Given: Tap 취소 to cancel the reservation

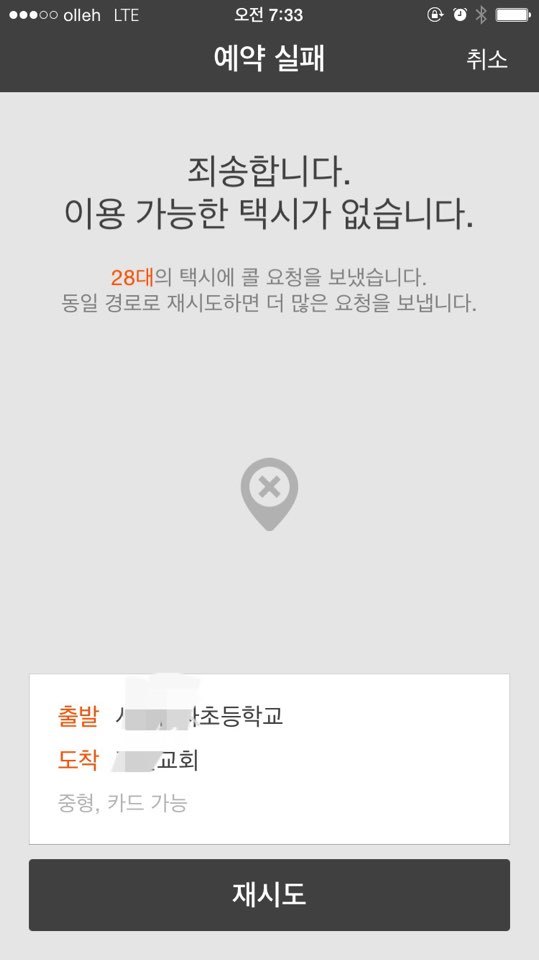Looking at the screenshot, I should (x=487, y=59).
